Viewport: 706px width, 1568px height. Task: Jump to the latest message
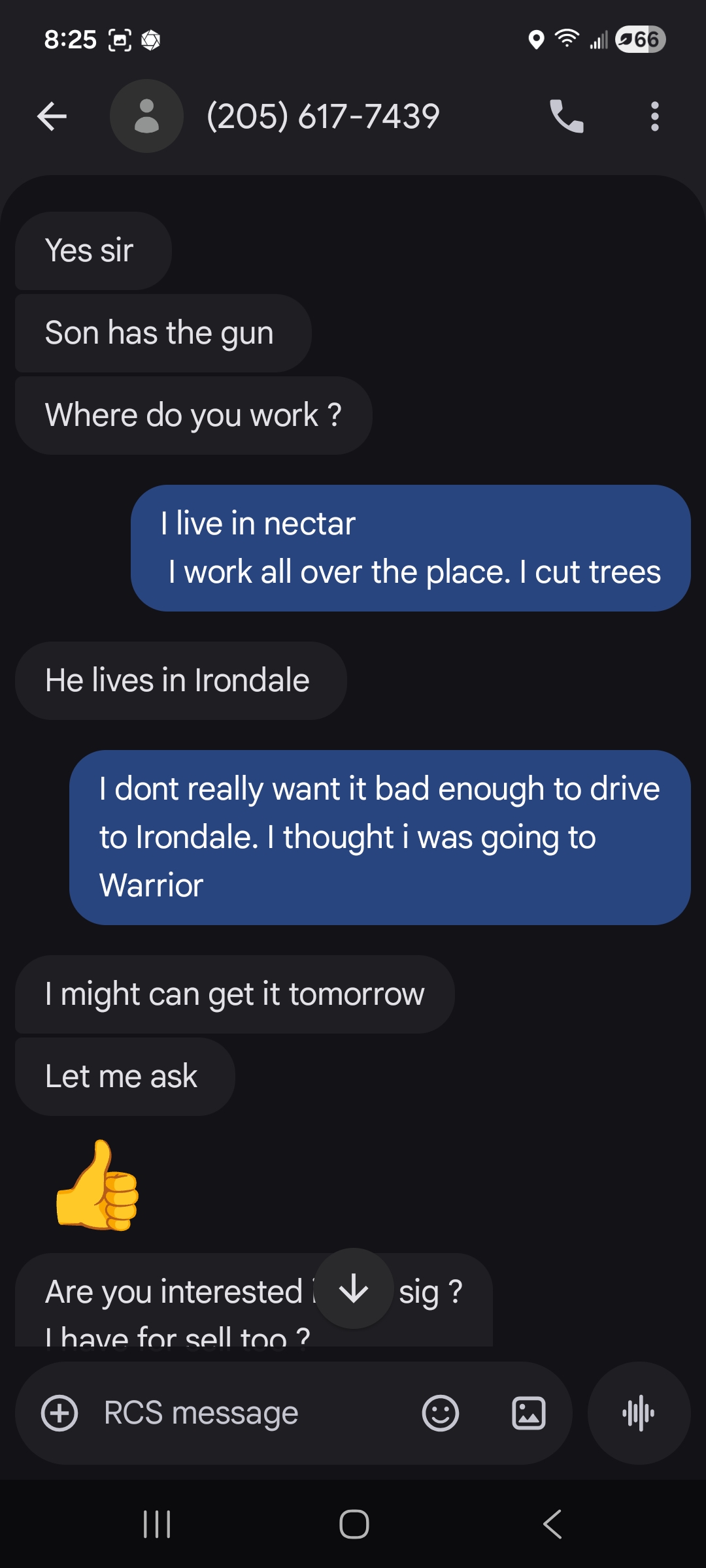click(x=354, y=1288)
